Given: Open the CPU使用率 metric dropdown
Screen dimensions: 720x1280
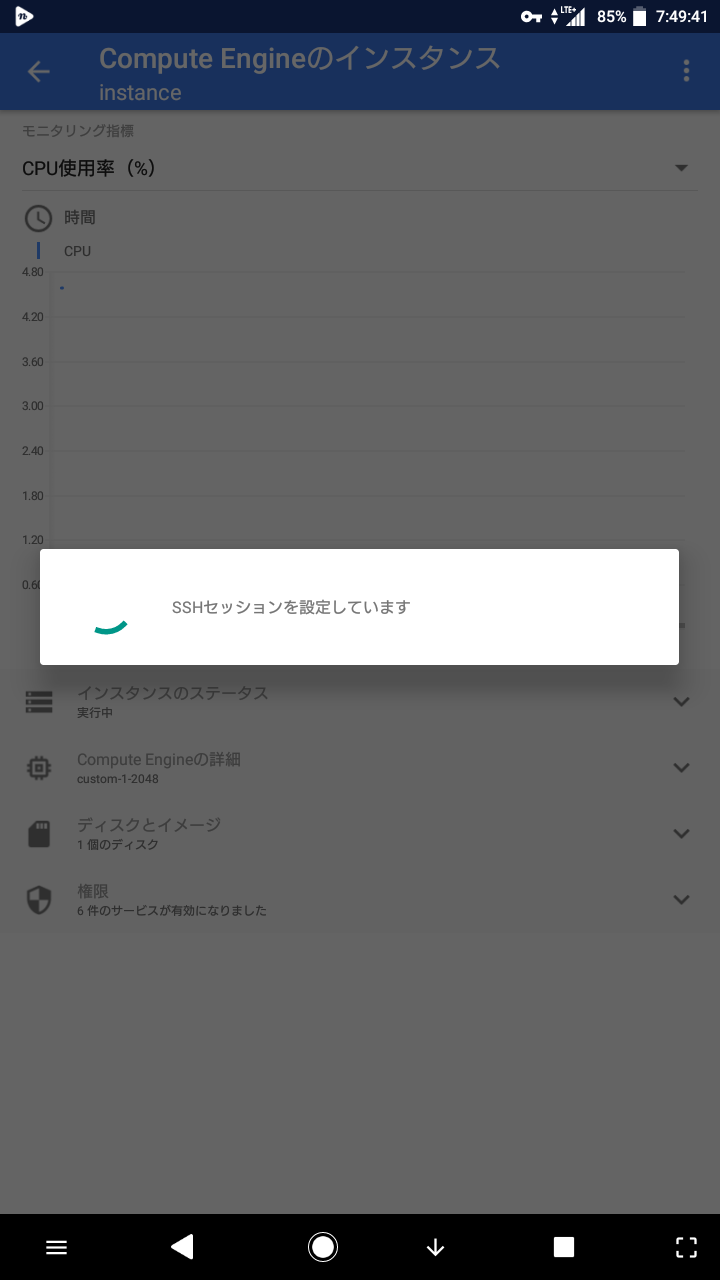Looking at the screenshot, I should pyautogui.click(x=680, y=168).
